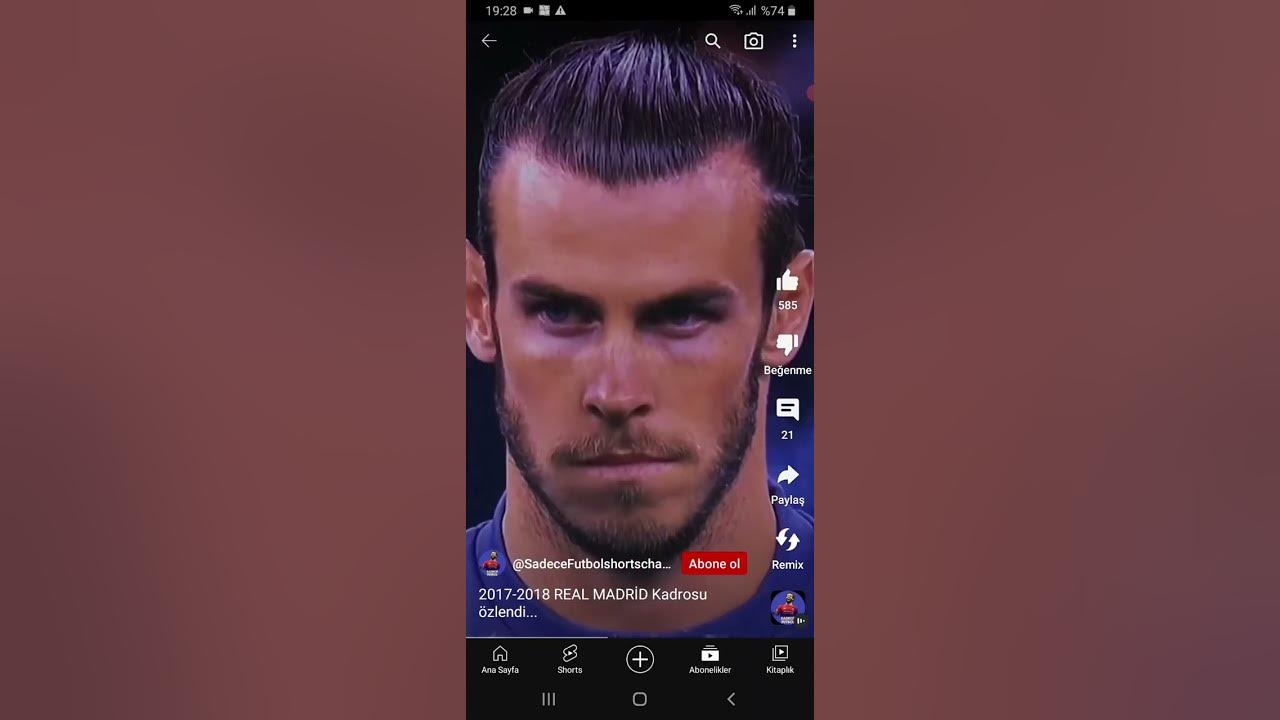Dislike the Short via Beğenme thumbs-down
The height and width of the screenshot is (720, 1280).
[x=787, y=346]
